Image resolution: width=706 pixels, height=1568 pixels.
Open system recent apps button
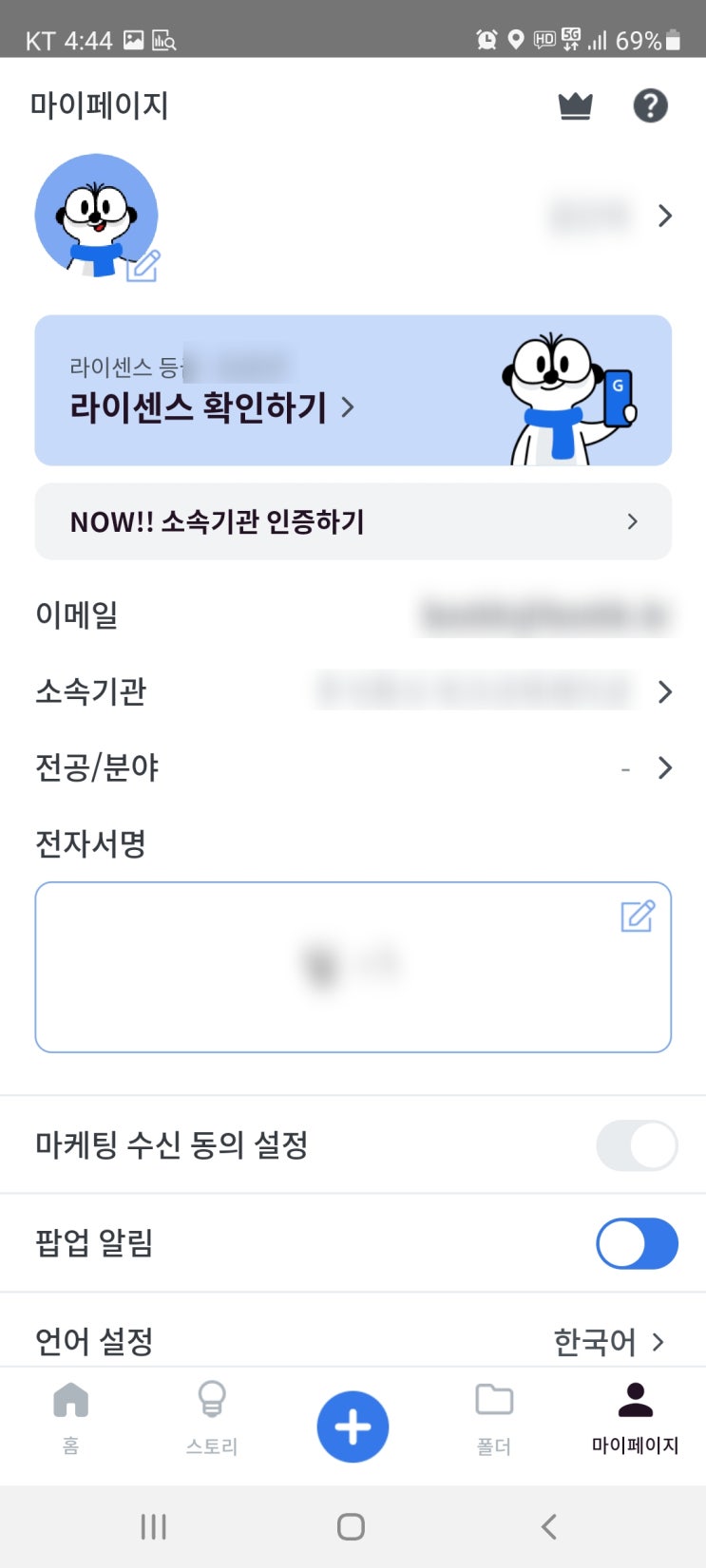coord(153,1527)
